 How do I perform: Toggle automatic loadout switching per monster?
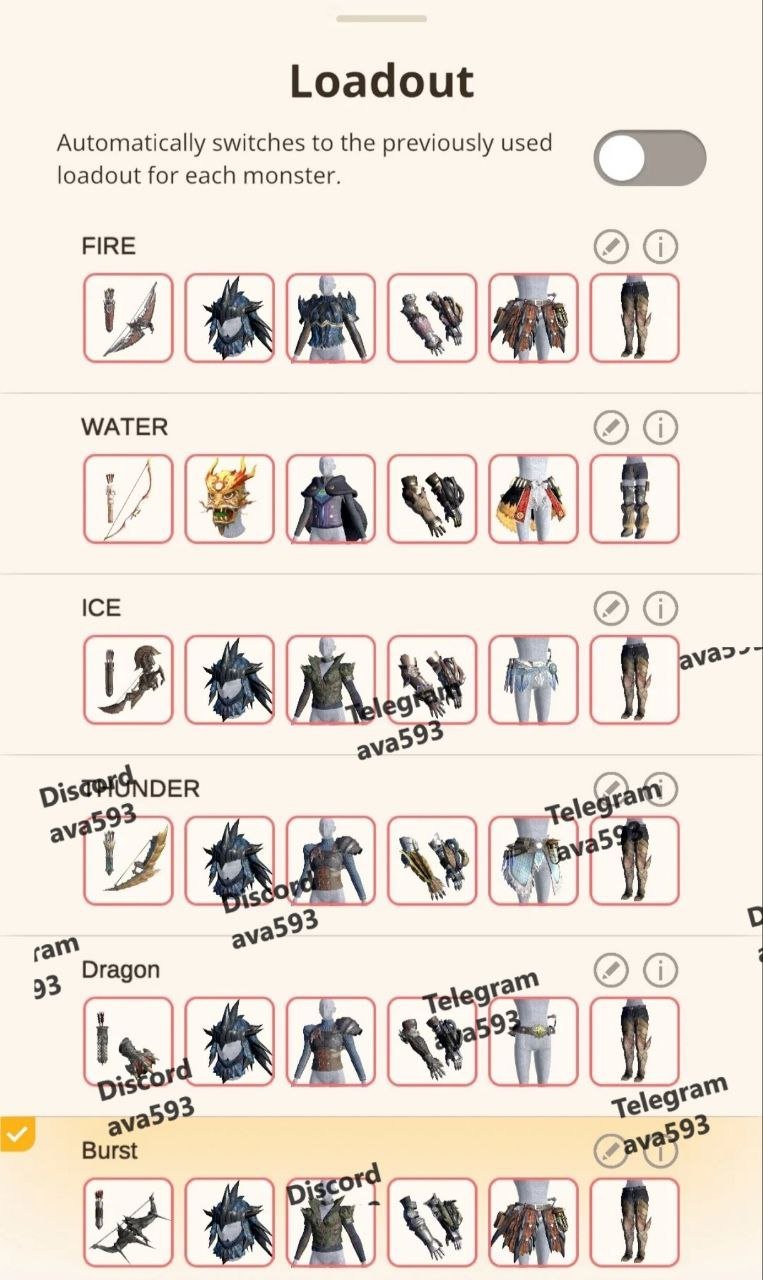click(x=650, y=158)
